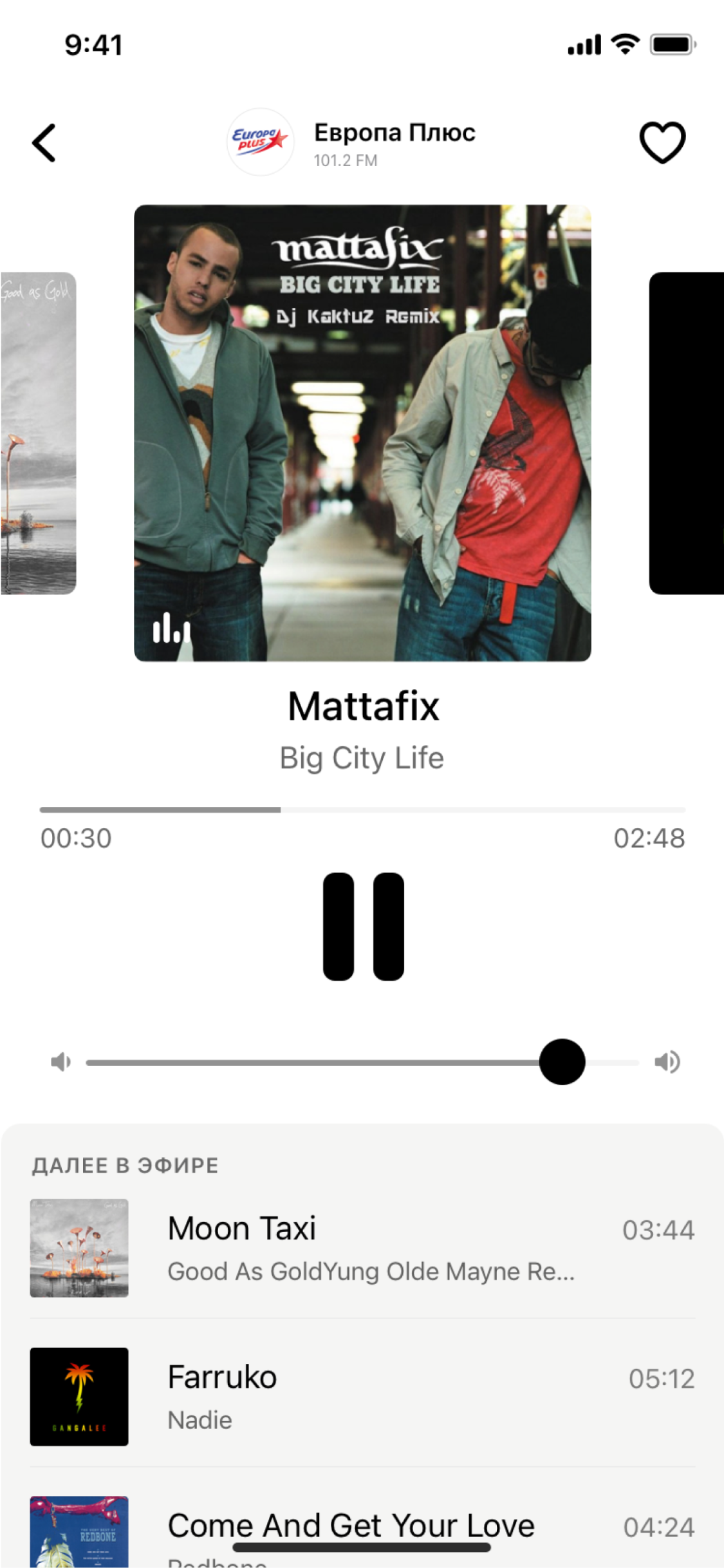Open the Farruko Nadie track row
This screenshot has height=1568, width=724.
click(x=362, y=1396)
